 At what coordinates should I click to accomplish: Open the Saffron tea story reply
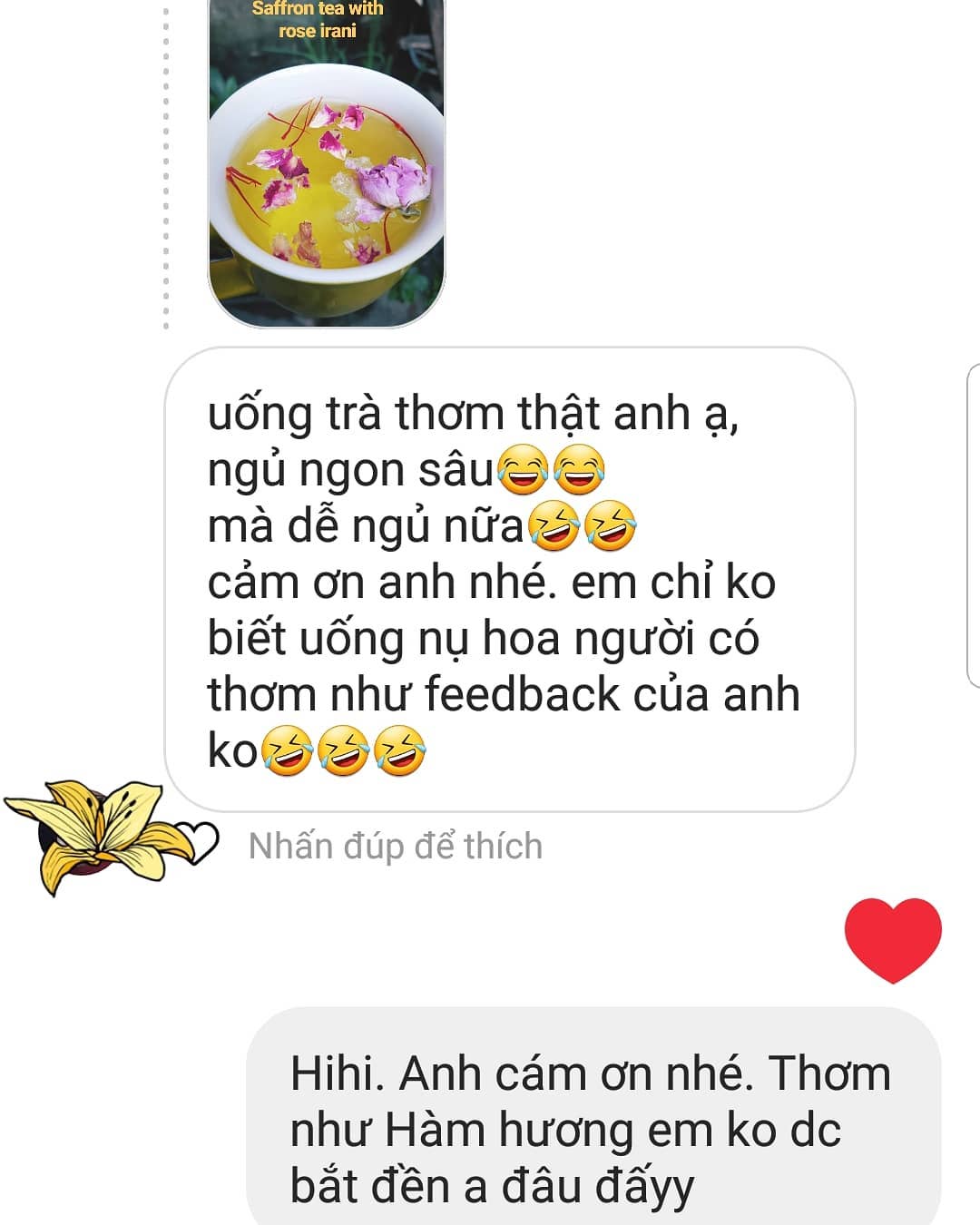pos(327,163)
